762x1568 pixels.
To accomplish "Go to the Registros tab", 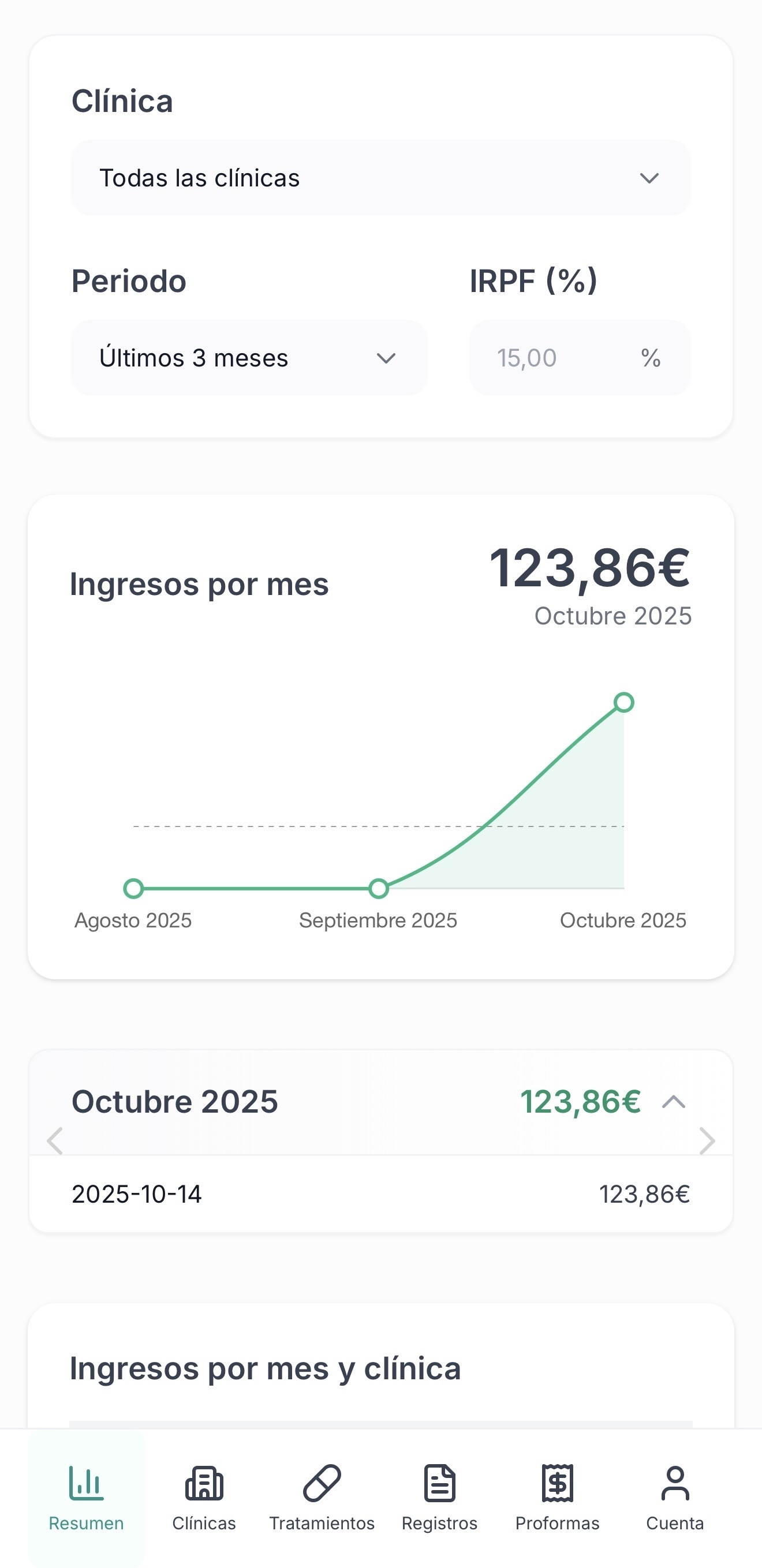I will (x=439, y=1498).
